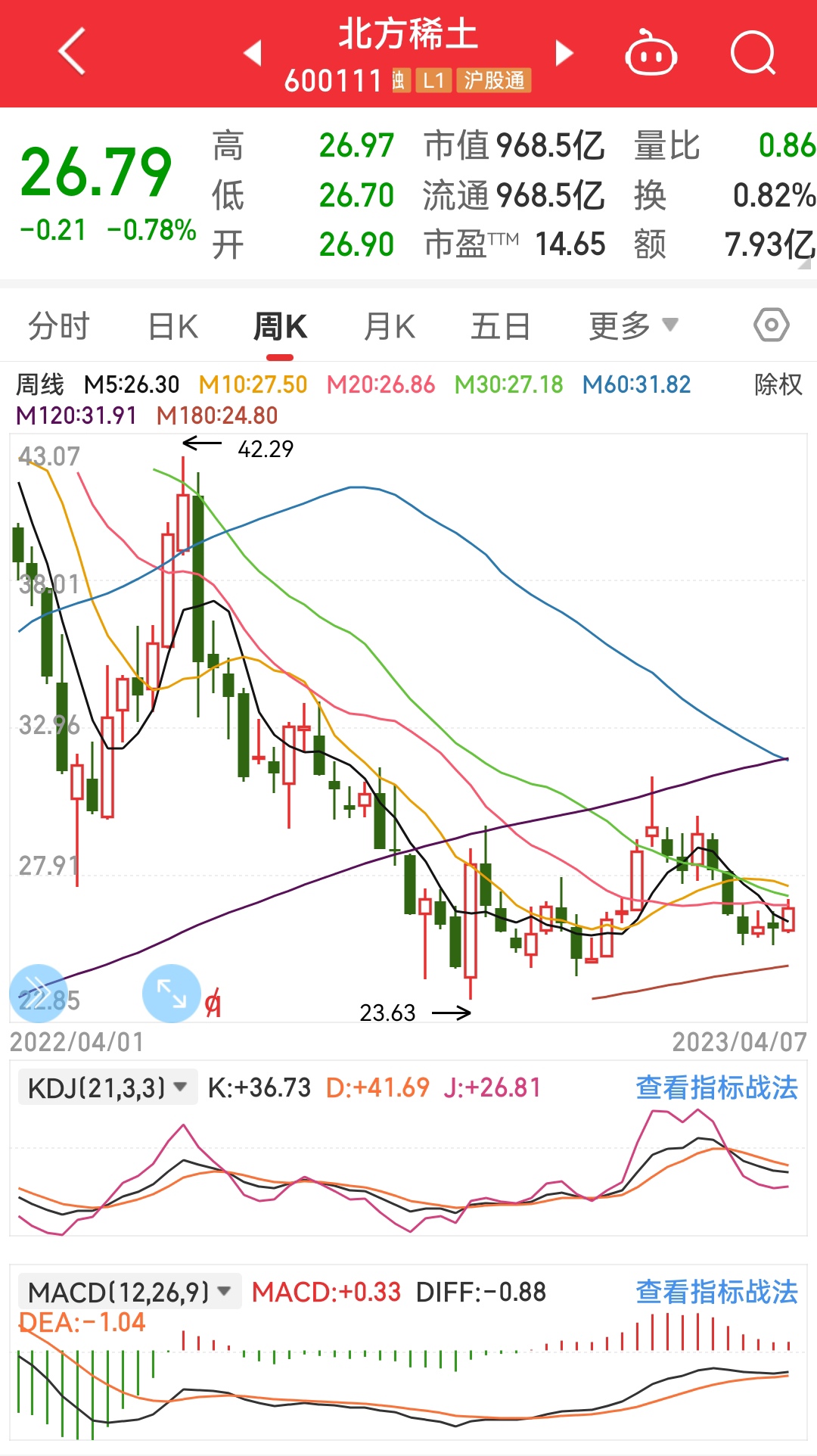Select the 周K chart tab
The width and height of the screenshot is (817, 1456).
(x=280, y=327)
